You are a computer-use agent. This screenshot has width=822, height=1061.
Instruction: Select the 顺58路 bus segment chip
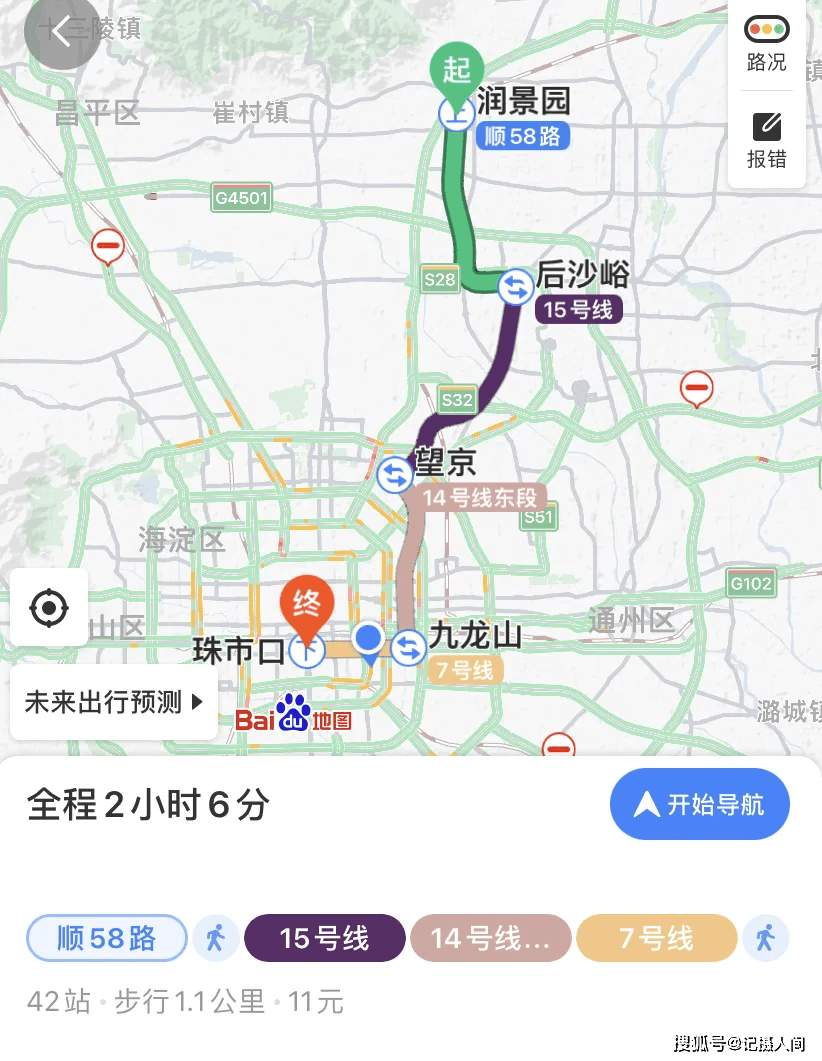[x=107, y=938]
